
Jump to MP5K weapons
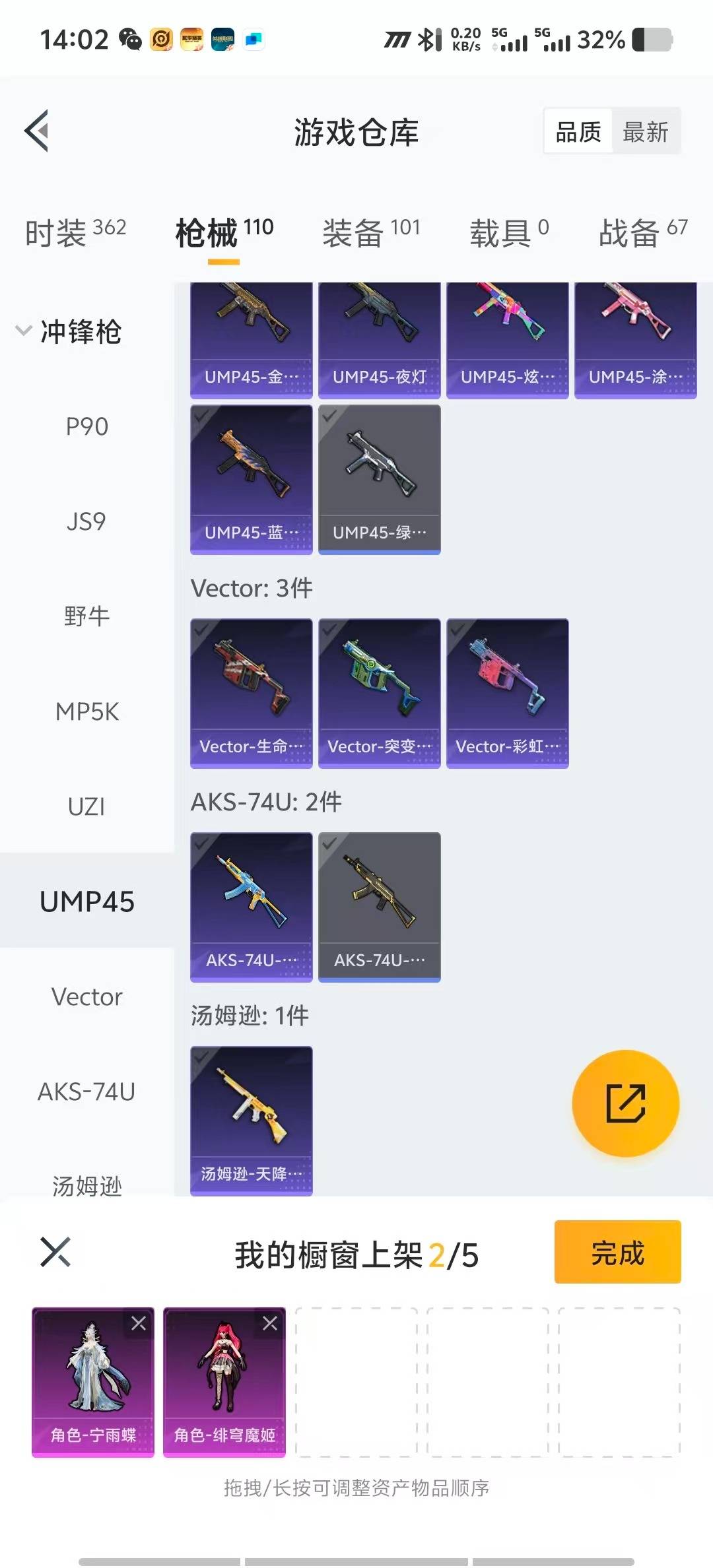click(86, 712)
